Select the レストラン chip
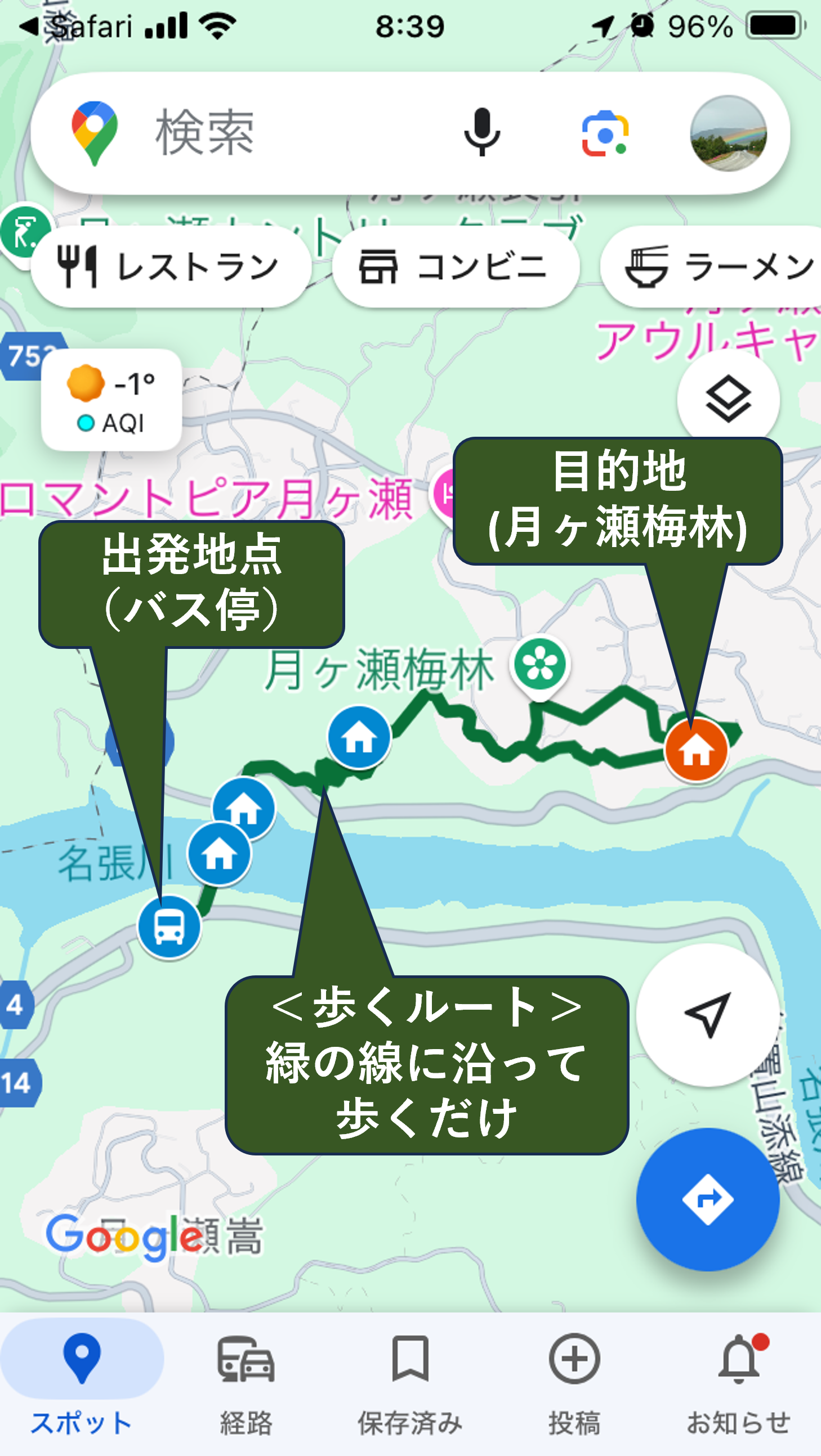Screen dimensions: 821x1456 [x=171, y=267]
